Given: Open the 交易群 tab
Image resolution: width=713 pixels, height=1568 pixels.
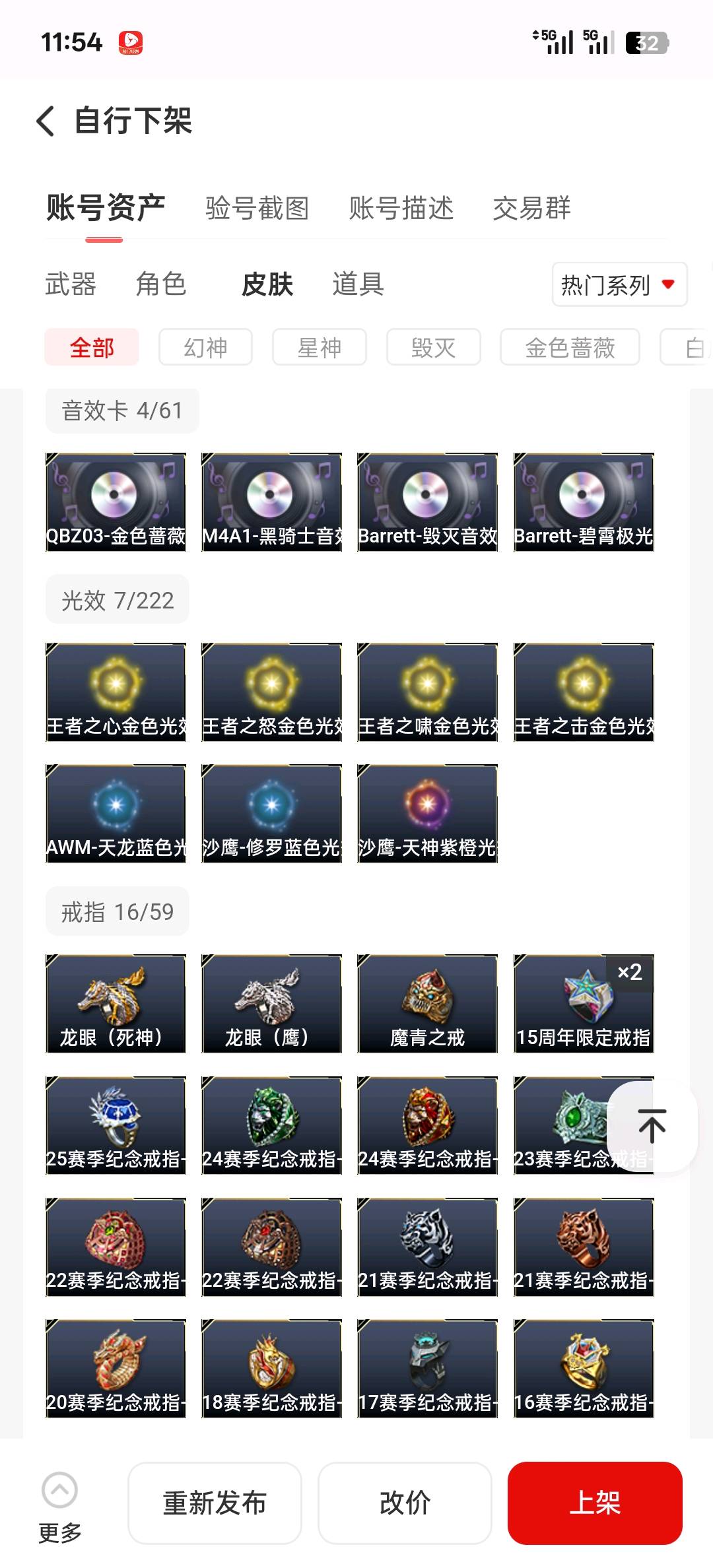Looking at the screenshot, I should click(x=531, y=209).
